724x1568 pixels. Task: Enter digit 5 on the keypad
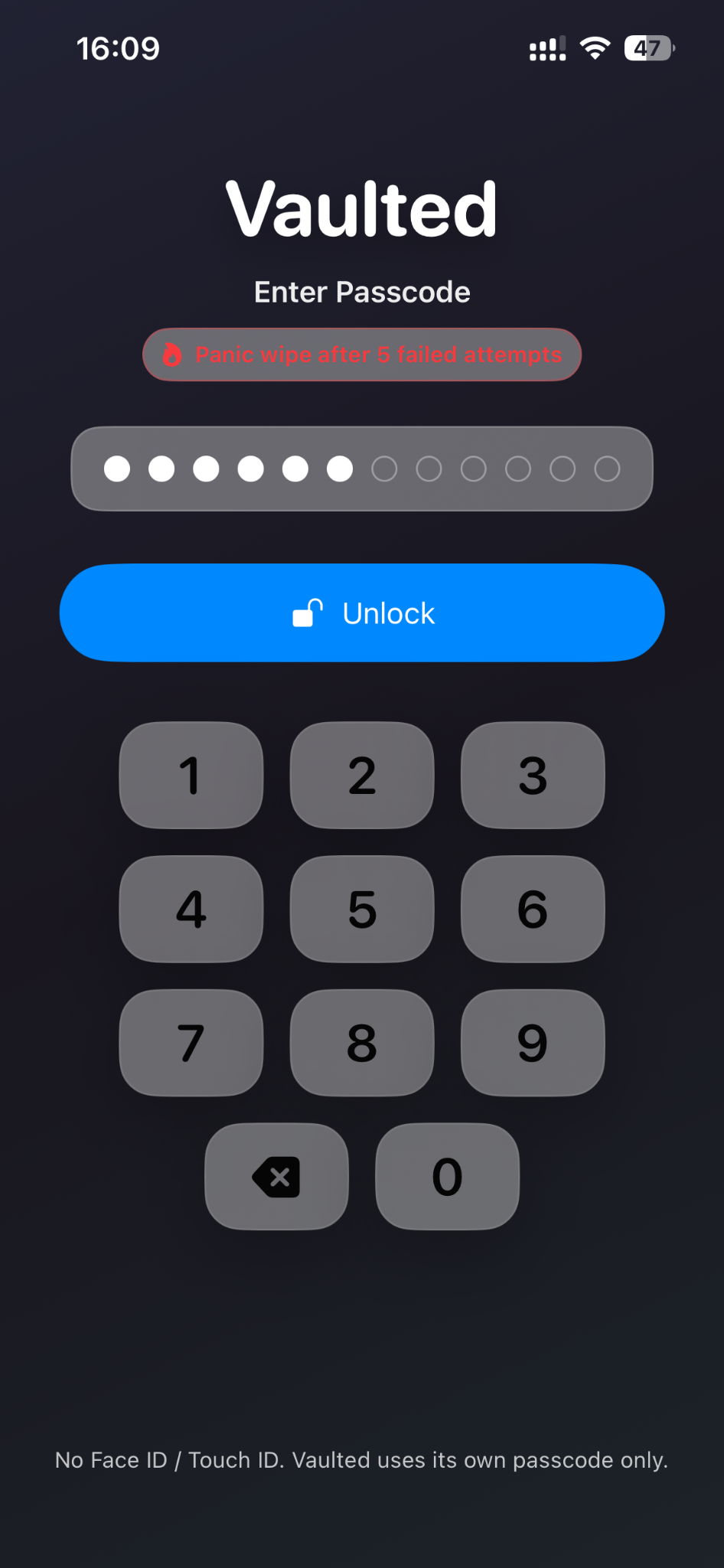pyautogui.click(x=362, y=909)
